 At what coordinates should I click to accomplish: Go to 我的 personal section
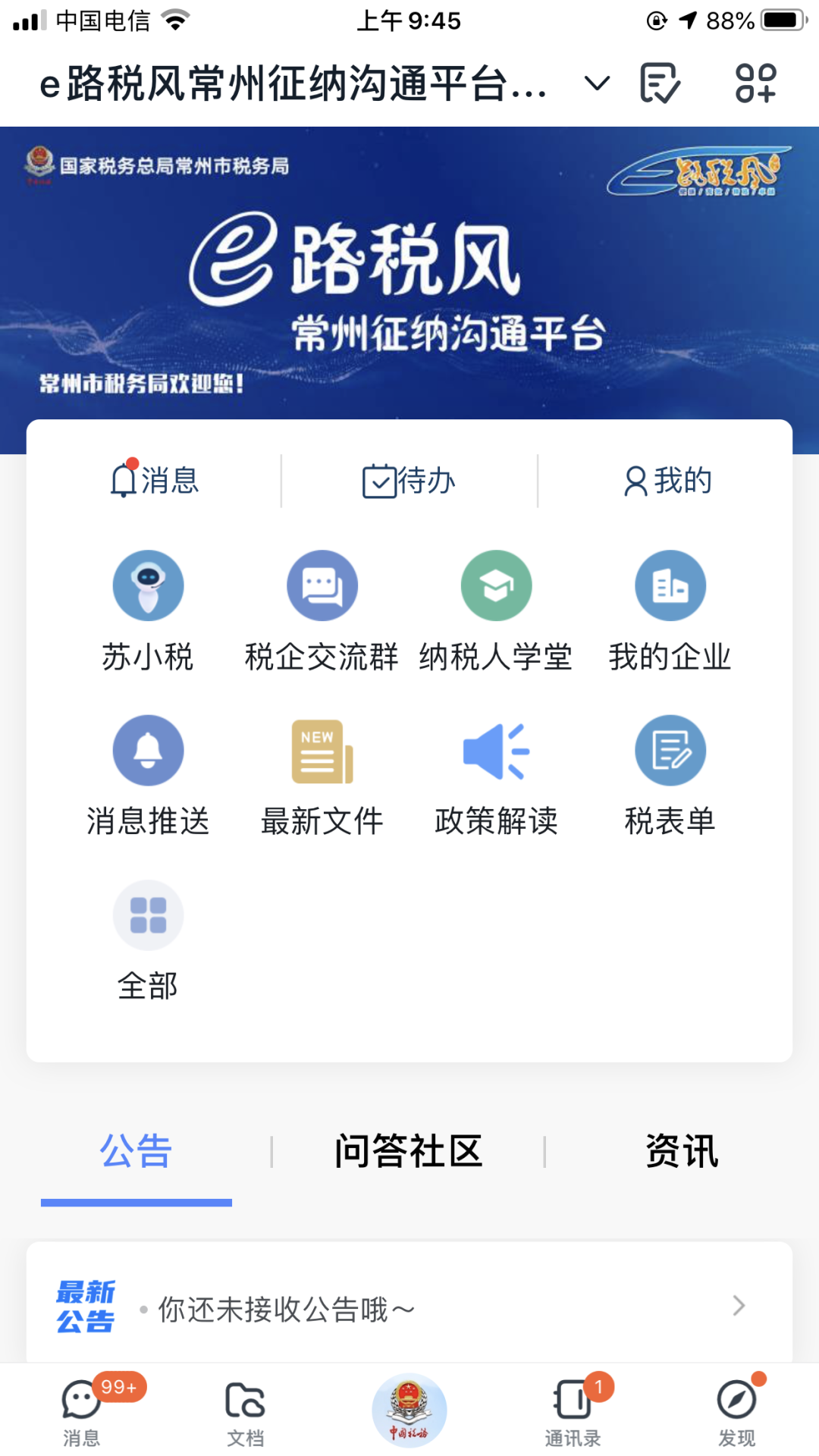pyautogui.click(x=667, y=481)
